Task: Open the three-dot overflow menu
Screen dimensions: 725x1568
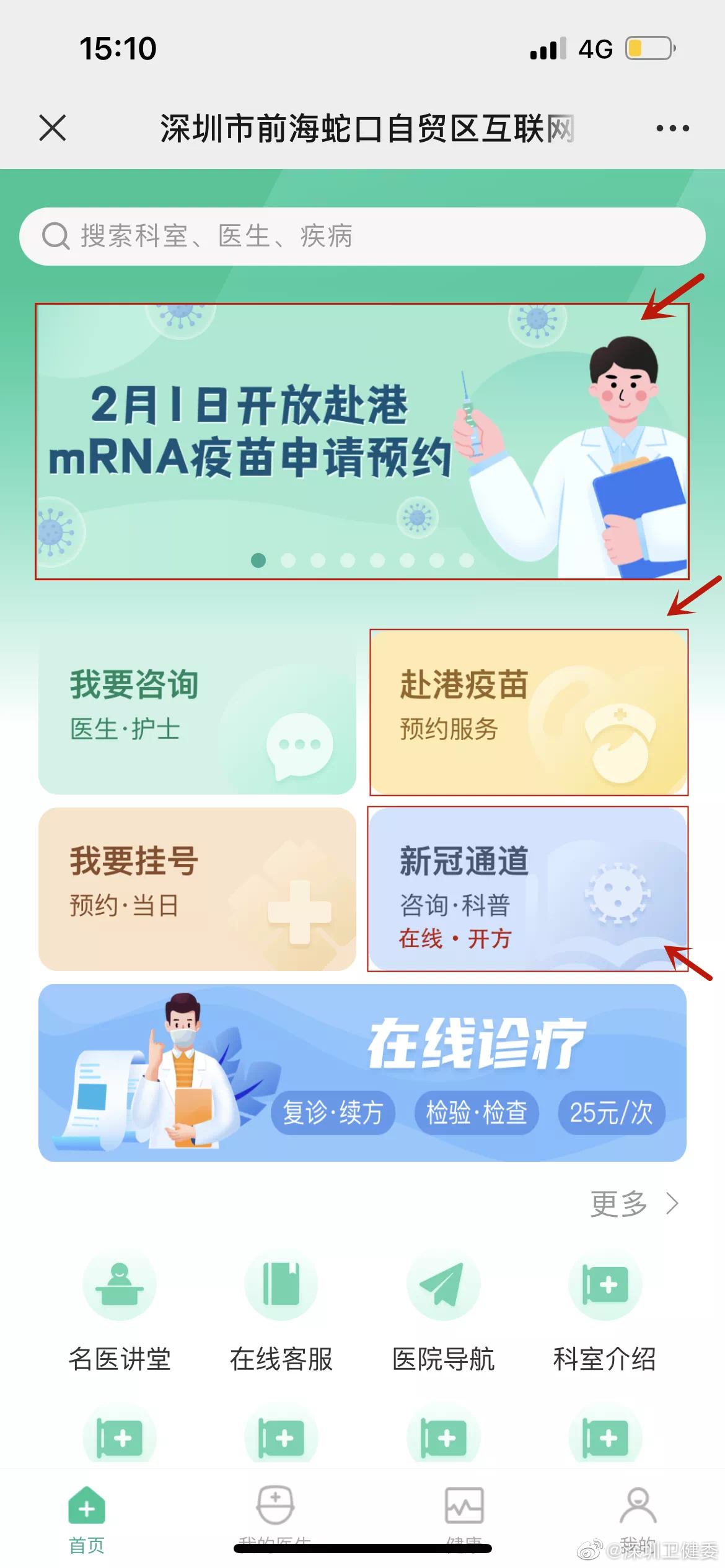Action: pyautogui.click(x=672, y=128)
